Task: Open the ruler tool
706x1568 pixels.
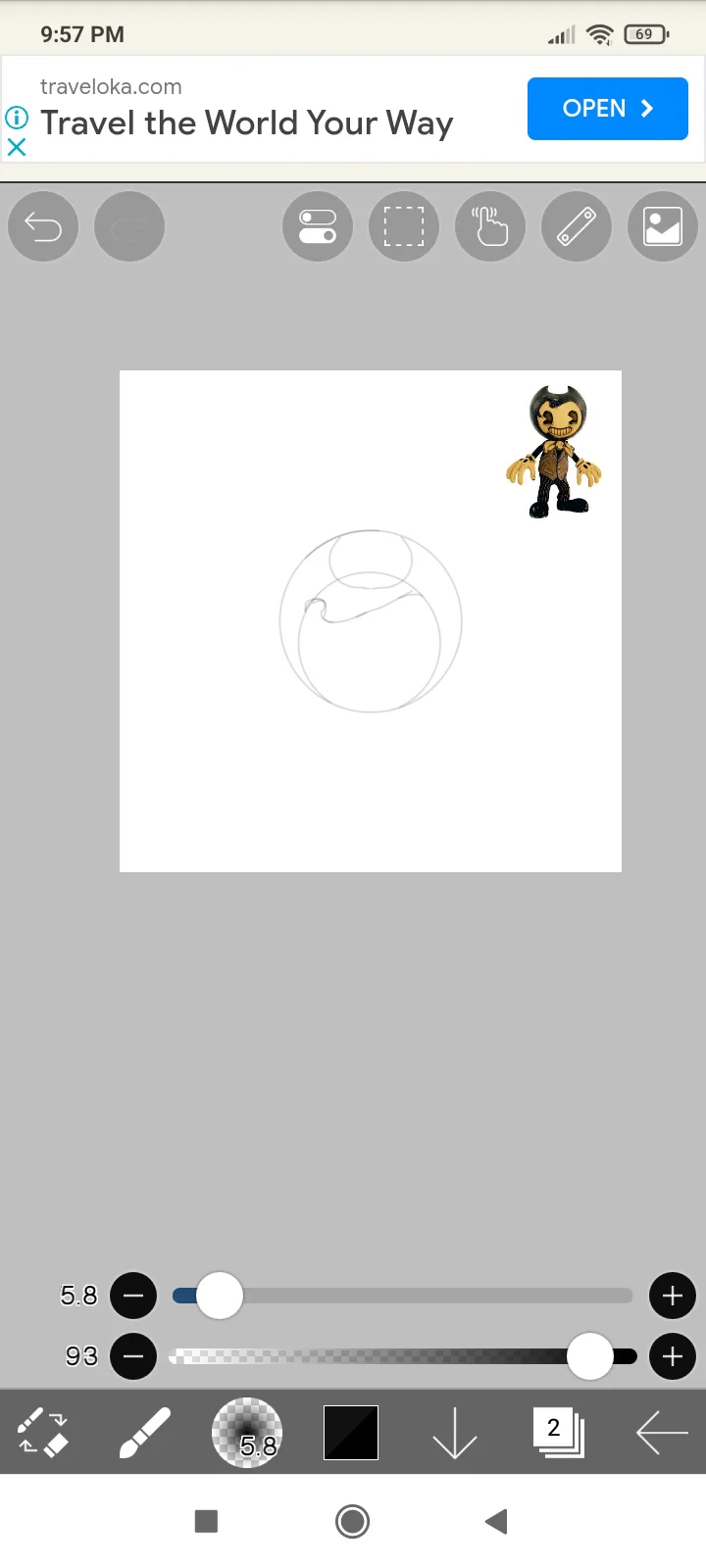Action: pos(577,226)
